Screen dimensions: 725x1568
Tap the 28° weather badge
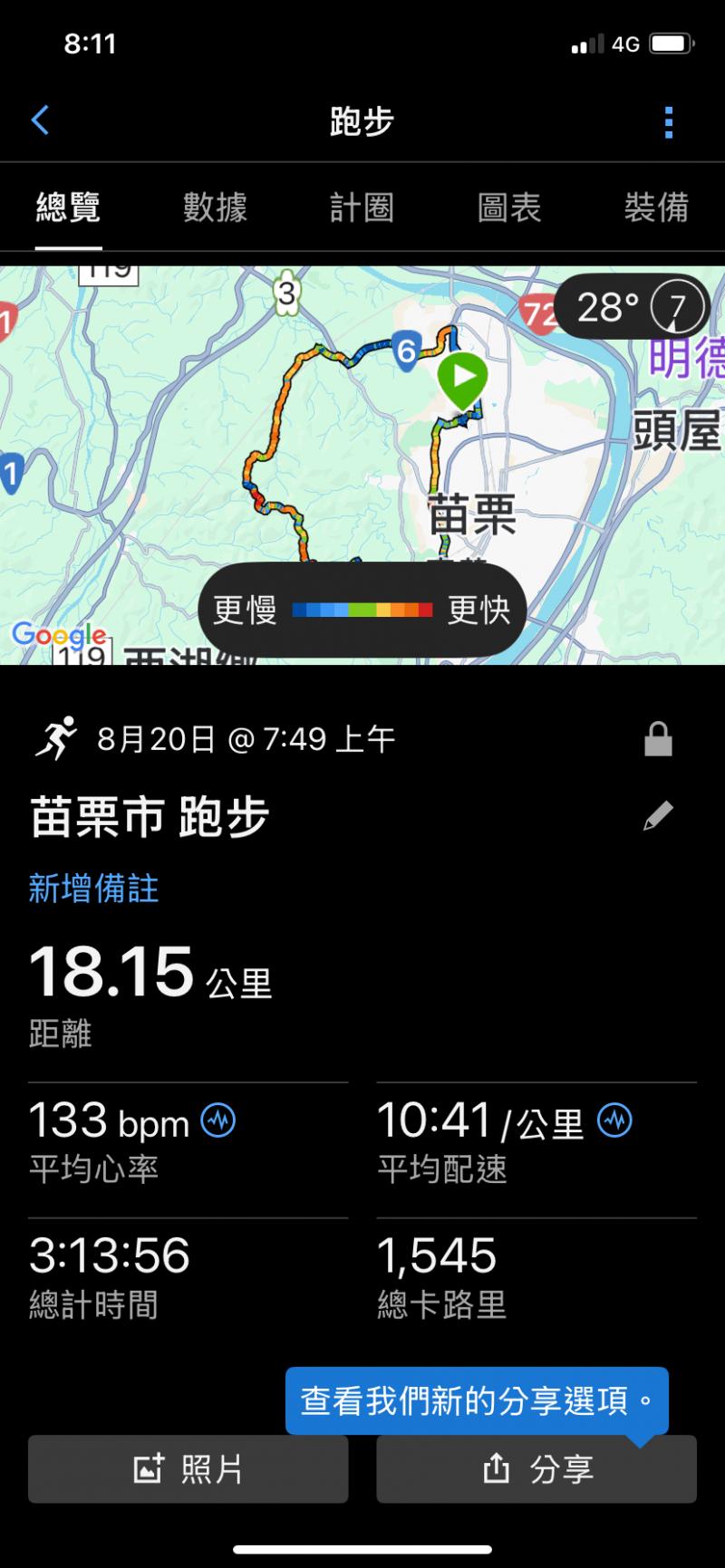pos(631,307)
